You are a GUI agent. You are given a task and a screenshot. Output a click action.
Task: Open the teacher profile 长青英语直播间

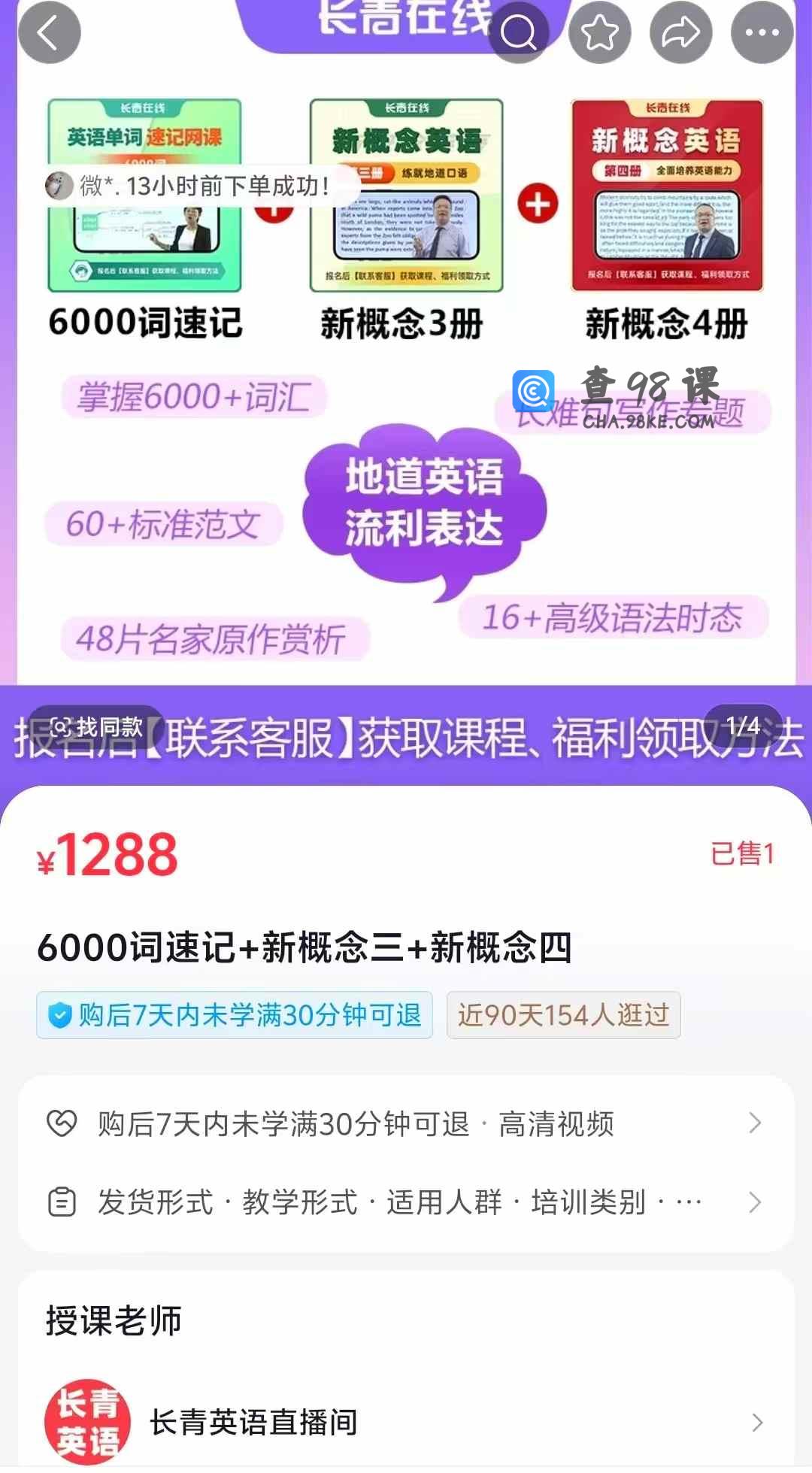pos(406,1422)
